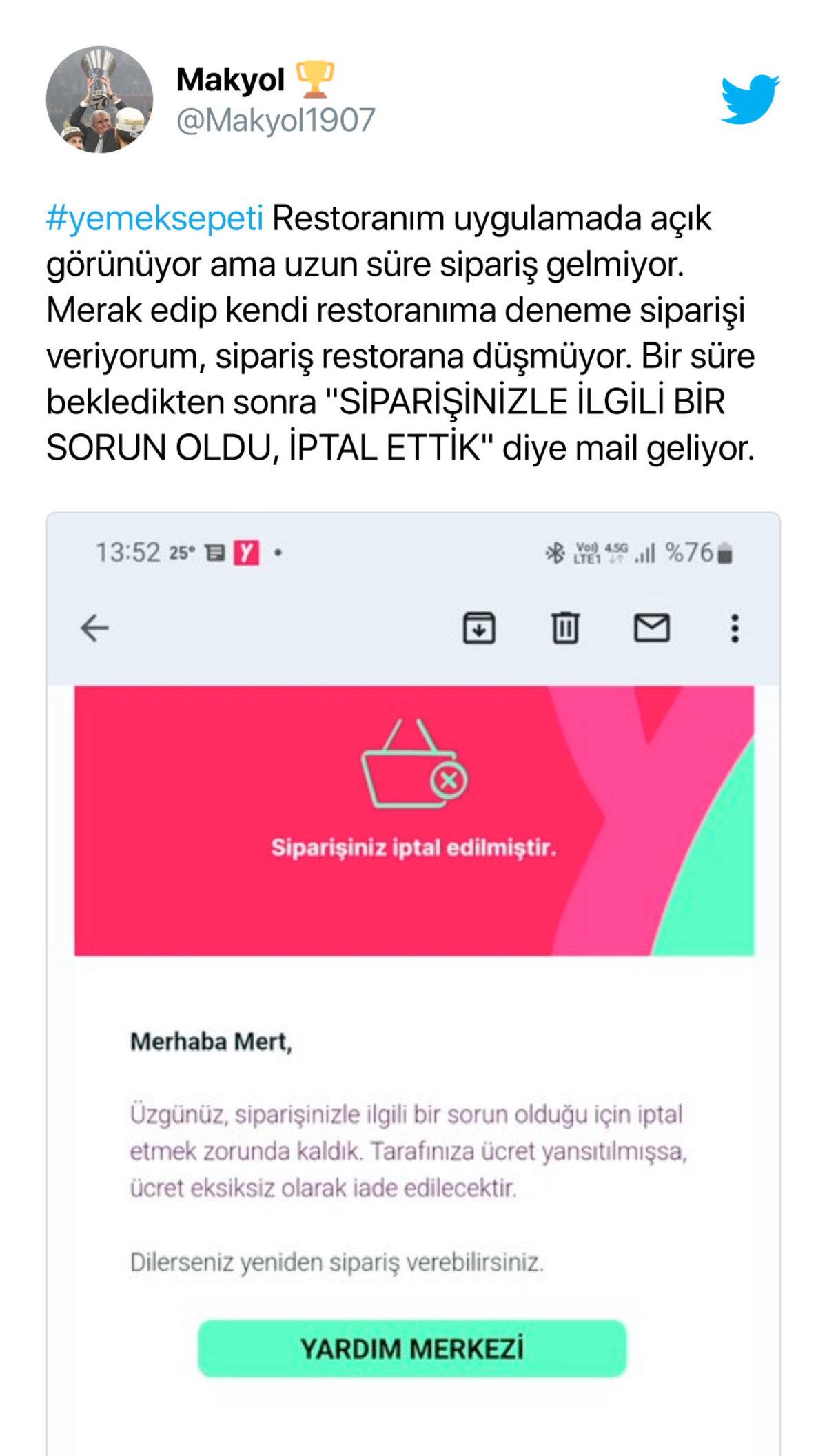
Task: Tap the back arrow in the email view
Action: point(94,629)
